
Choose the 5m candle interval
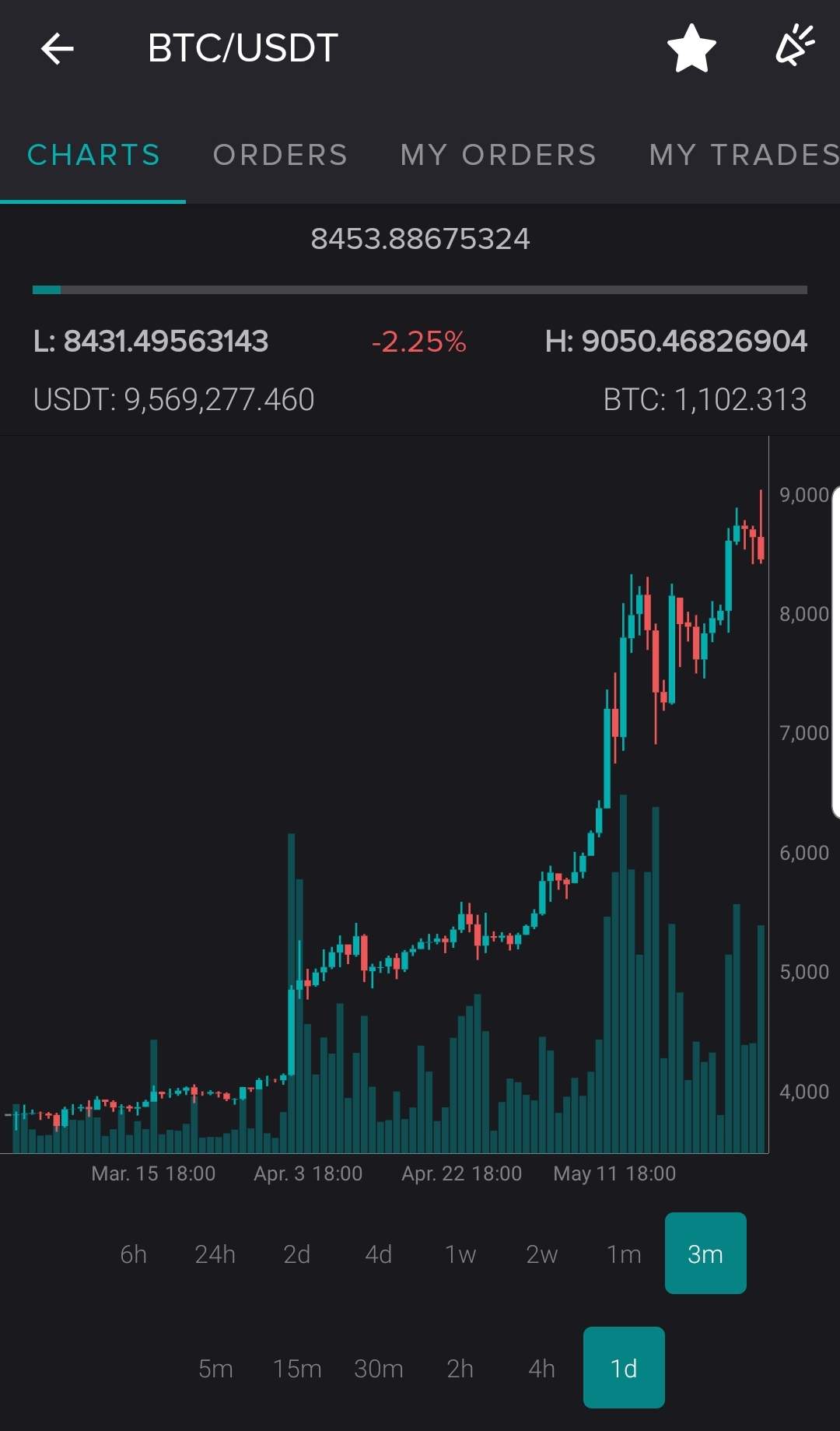(x=215, y=1368)
